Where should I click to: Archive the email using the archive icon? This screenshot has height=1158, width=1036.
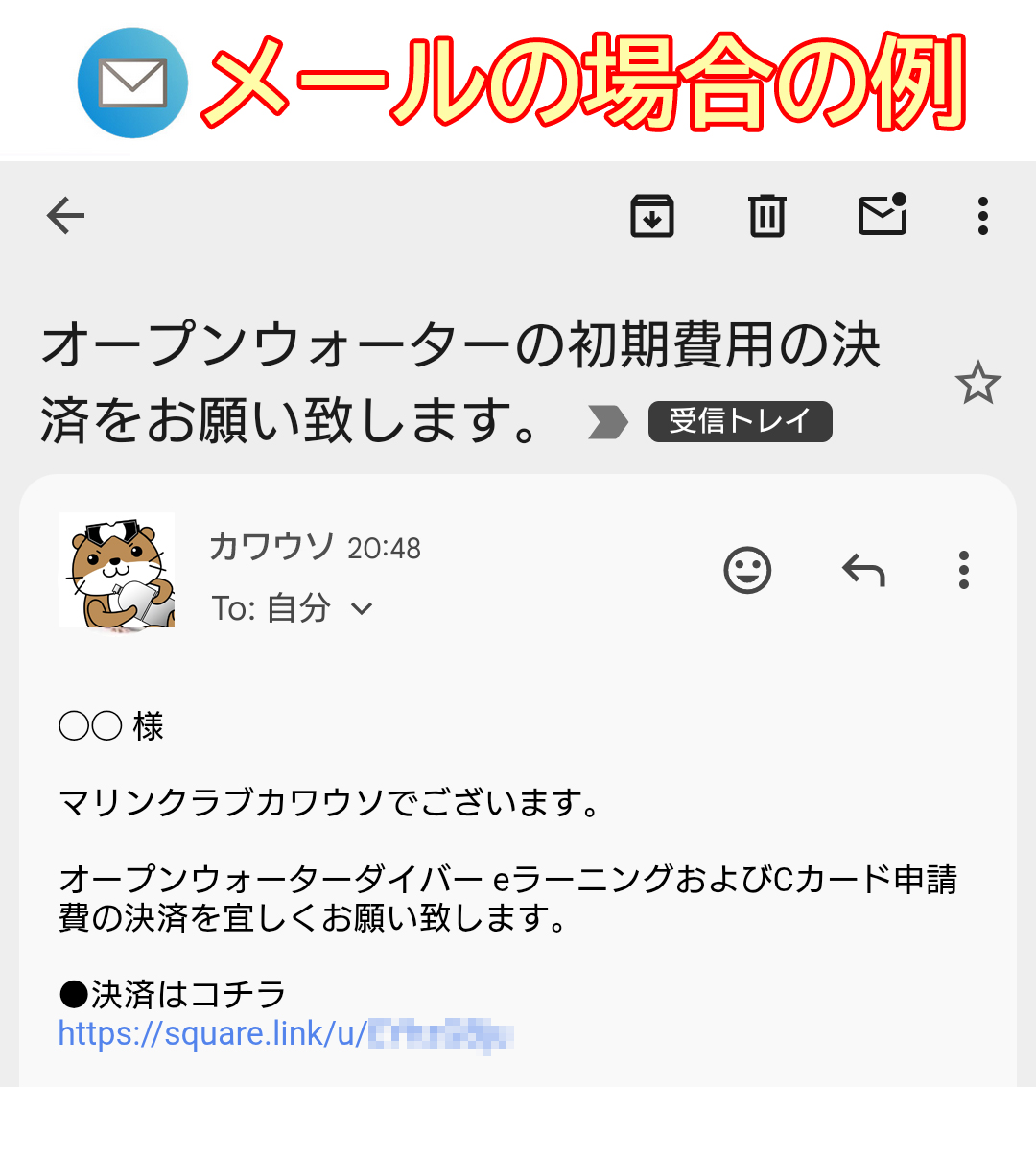point(652,216)
